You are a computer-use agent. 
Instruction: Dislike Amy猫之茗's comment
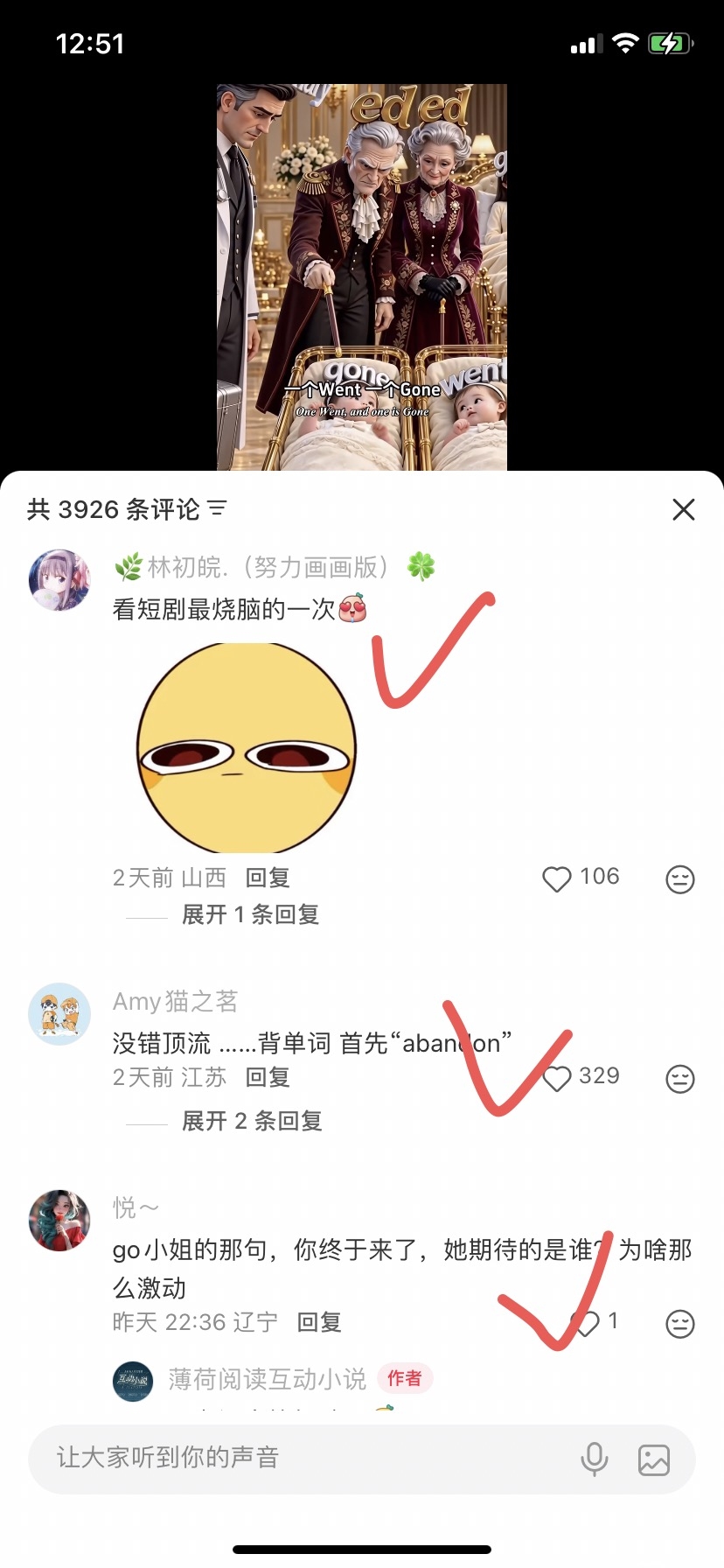pos(680,1078)
